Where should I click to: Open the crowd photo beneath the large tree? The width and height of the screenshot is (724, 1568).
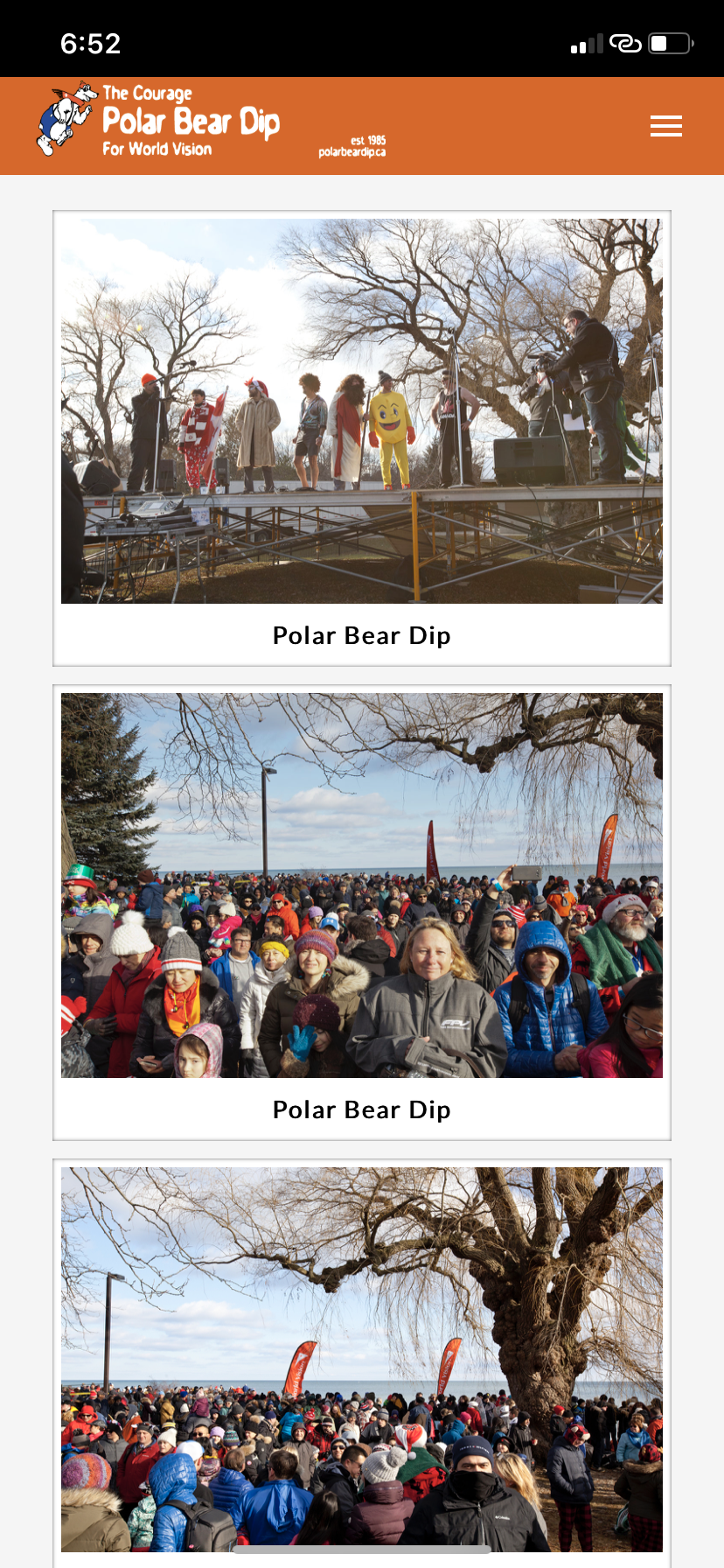pos(362,1358)
